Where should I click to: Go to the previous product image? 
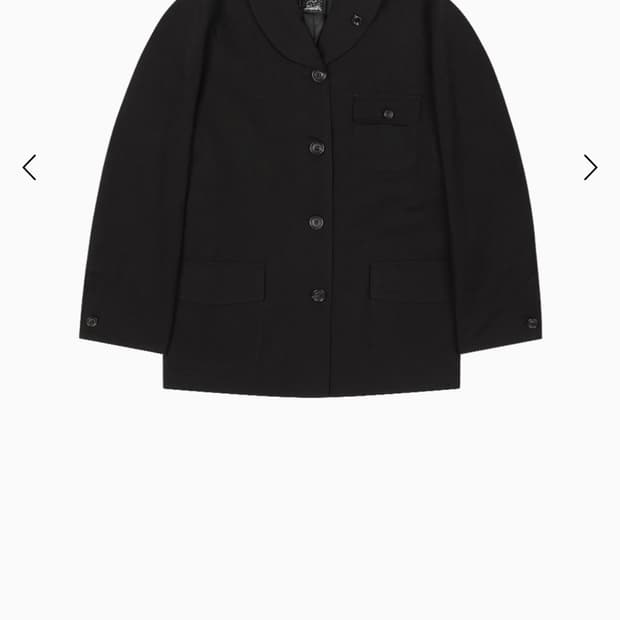click(x=29, y=167)
